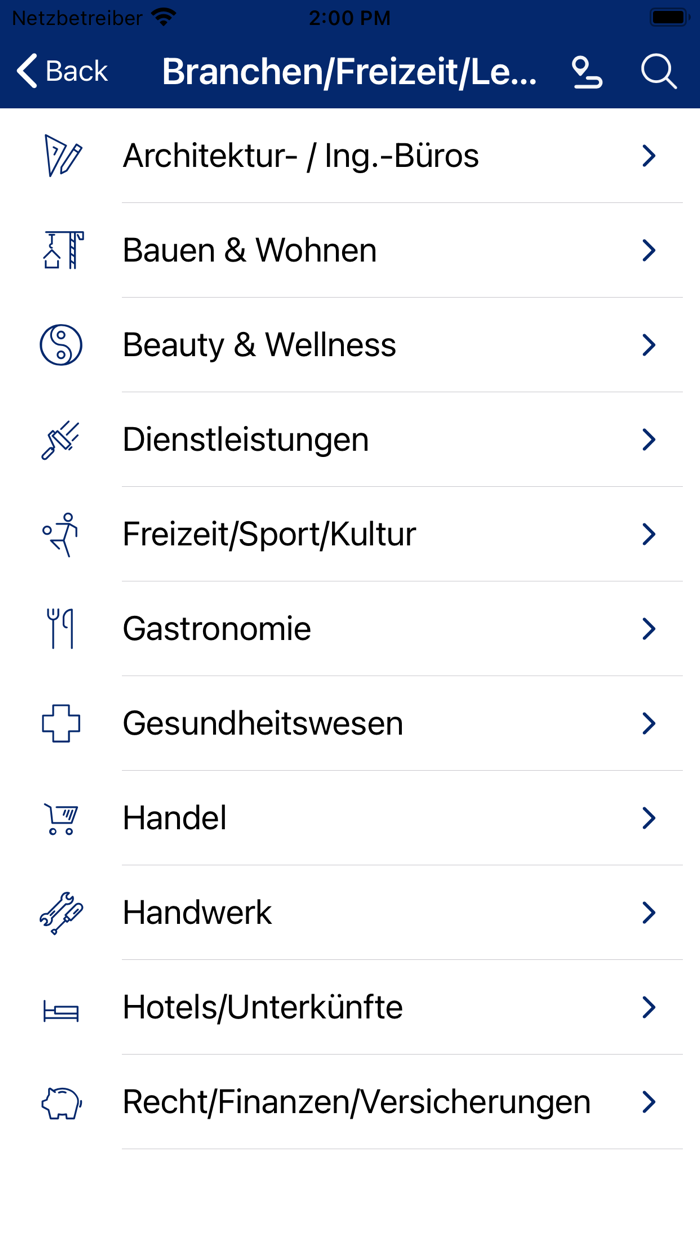View Handwerk listings
The height and width of the screenshot is (1244, 700).
pos(350,912)
